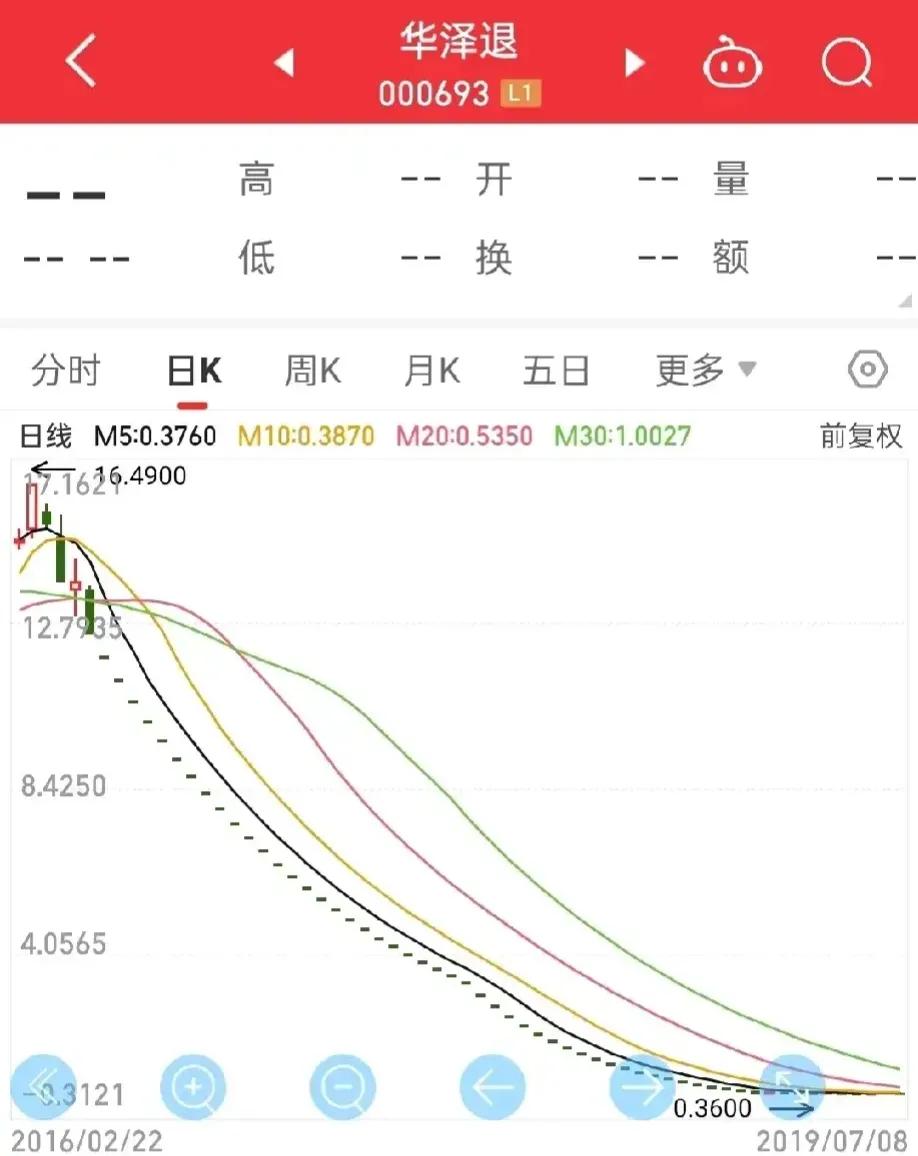918x1156 pixels.
Task: Toggle the 前复权 price adjustment mode
Action: [x=862, y=437]
